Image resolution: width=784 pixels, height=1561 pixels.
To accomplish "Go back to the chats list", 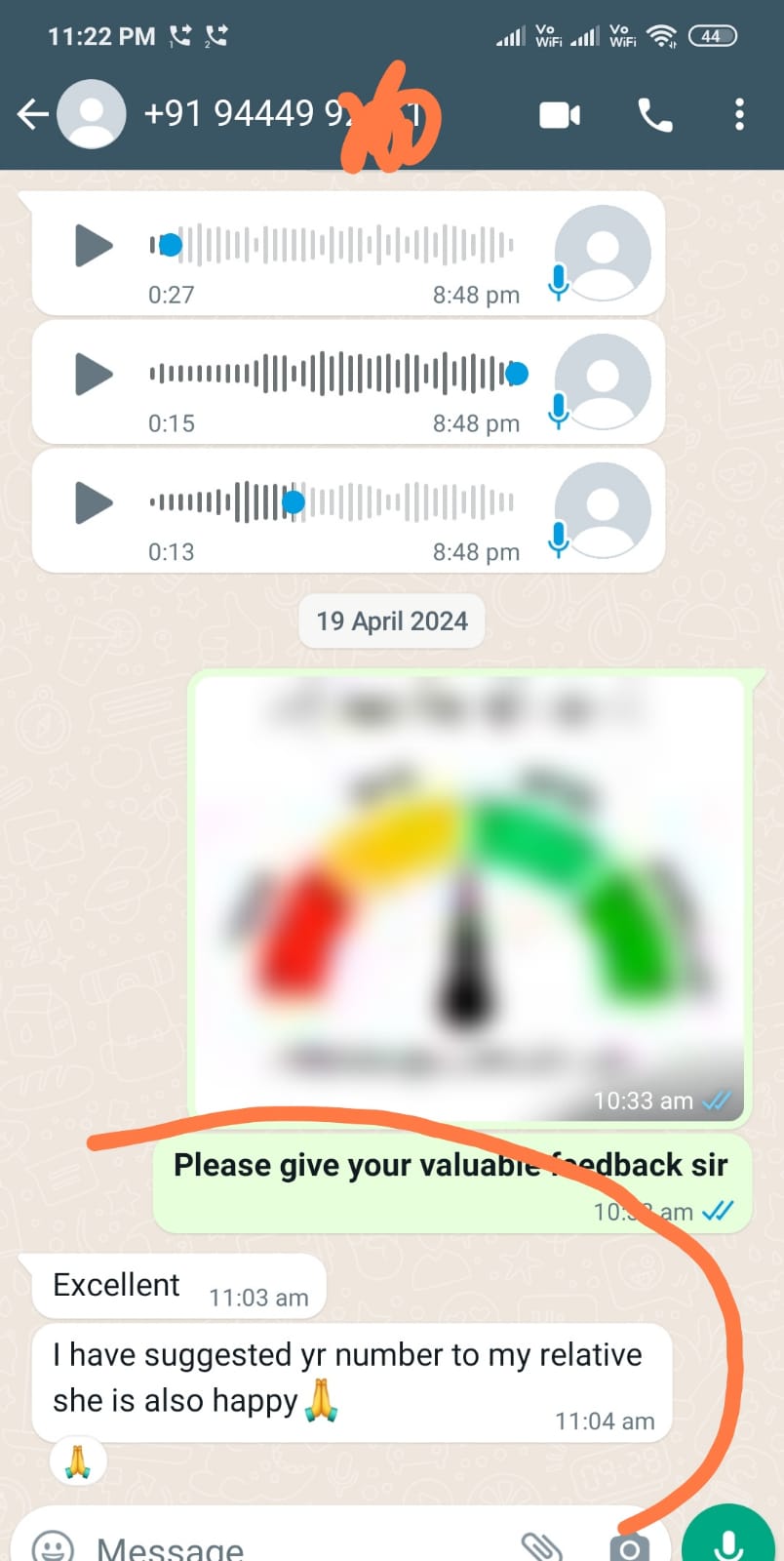I will point(32,115).
